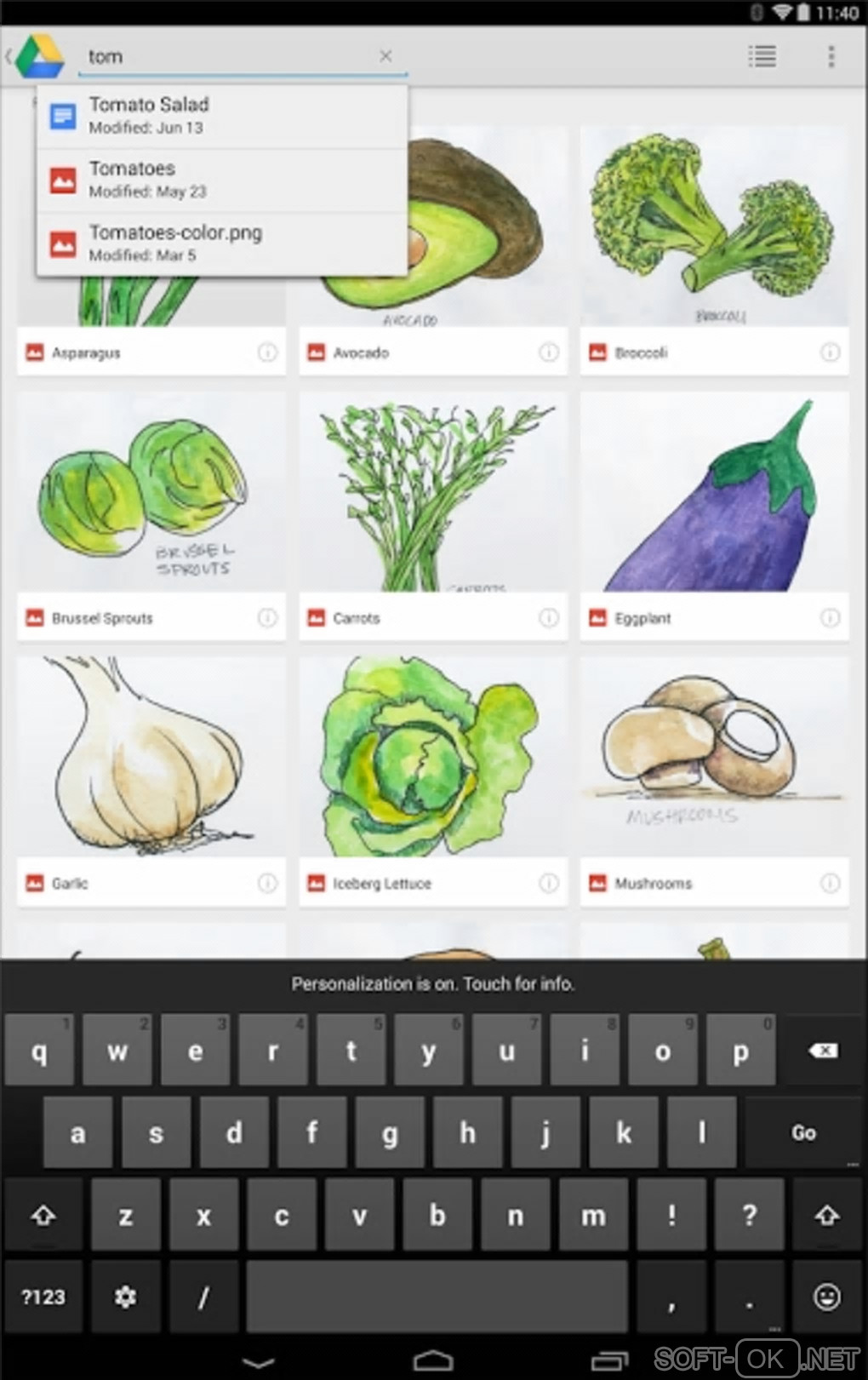
Task: Select the Tomatoes image suggestion
Action: click(221, 180)
